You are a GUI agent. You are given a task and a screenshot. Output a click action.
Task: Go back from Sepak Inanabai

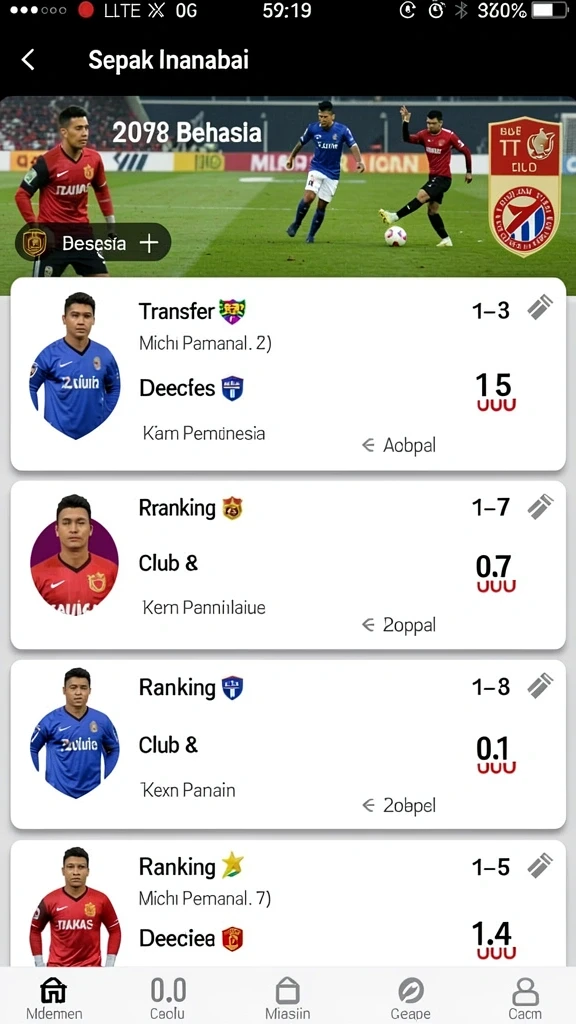coord(27,60)
